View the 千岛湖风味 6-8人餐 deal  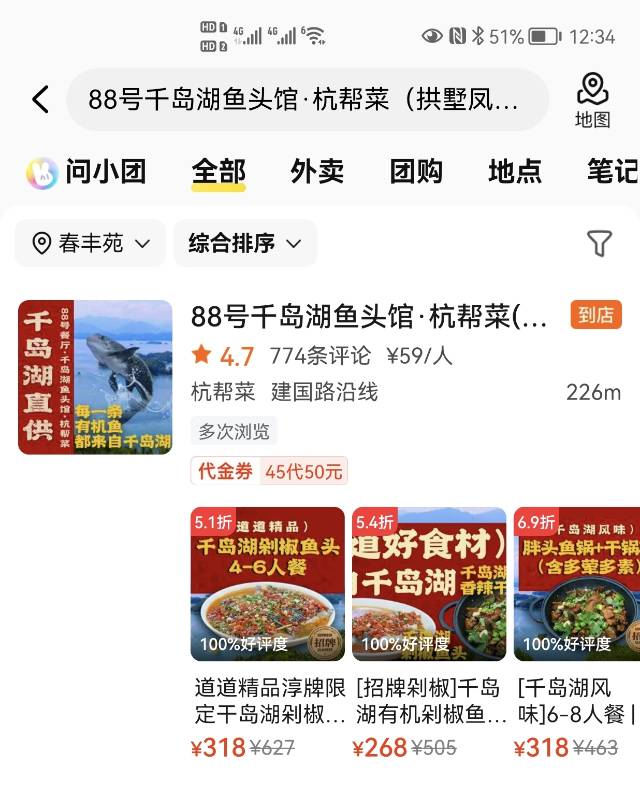[x=577, y=630]
